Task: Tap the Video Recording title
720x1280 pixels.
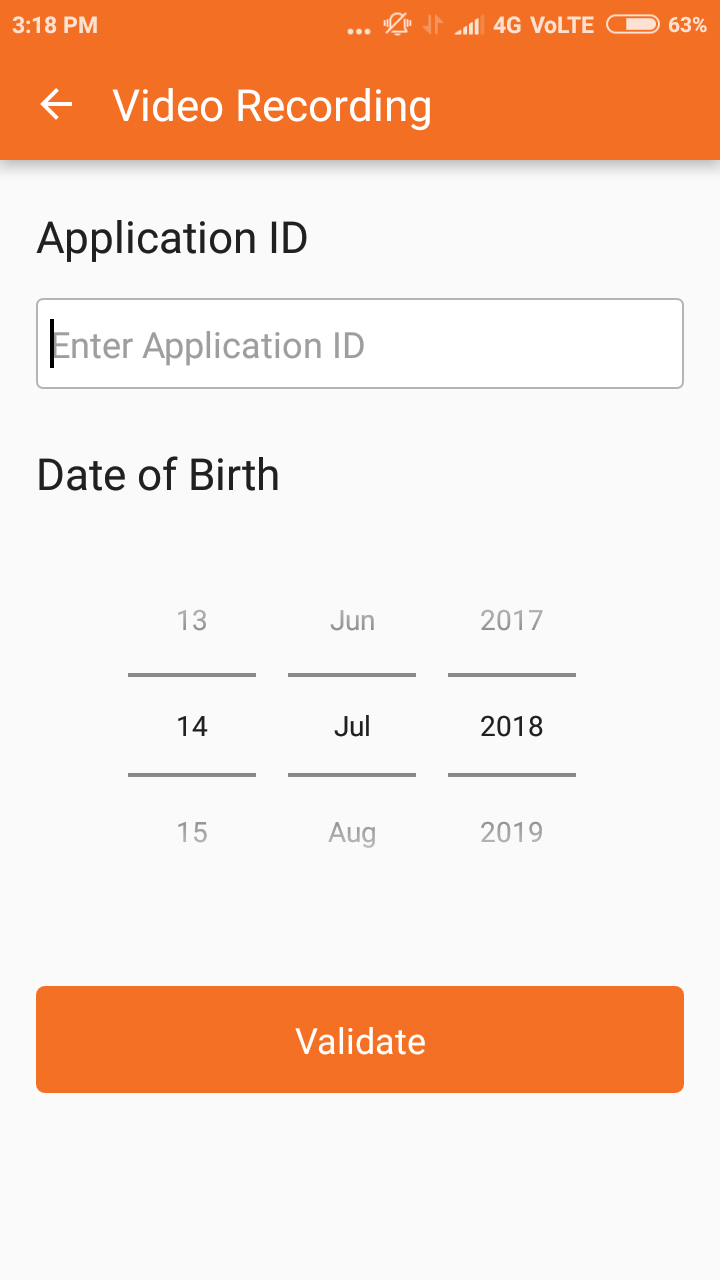Action: [272, 105]
